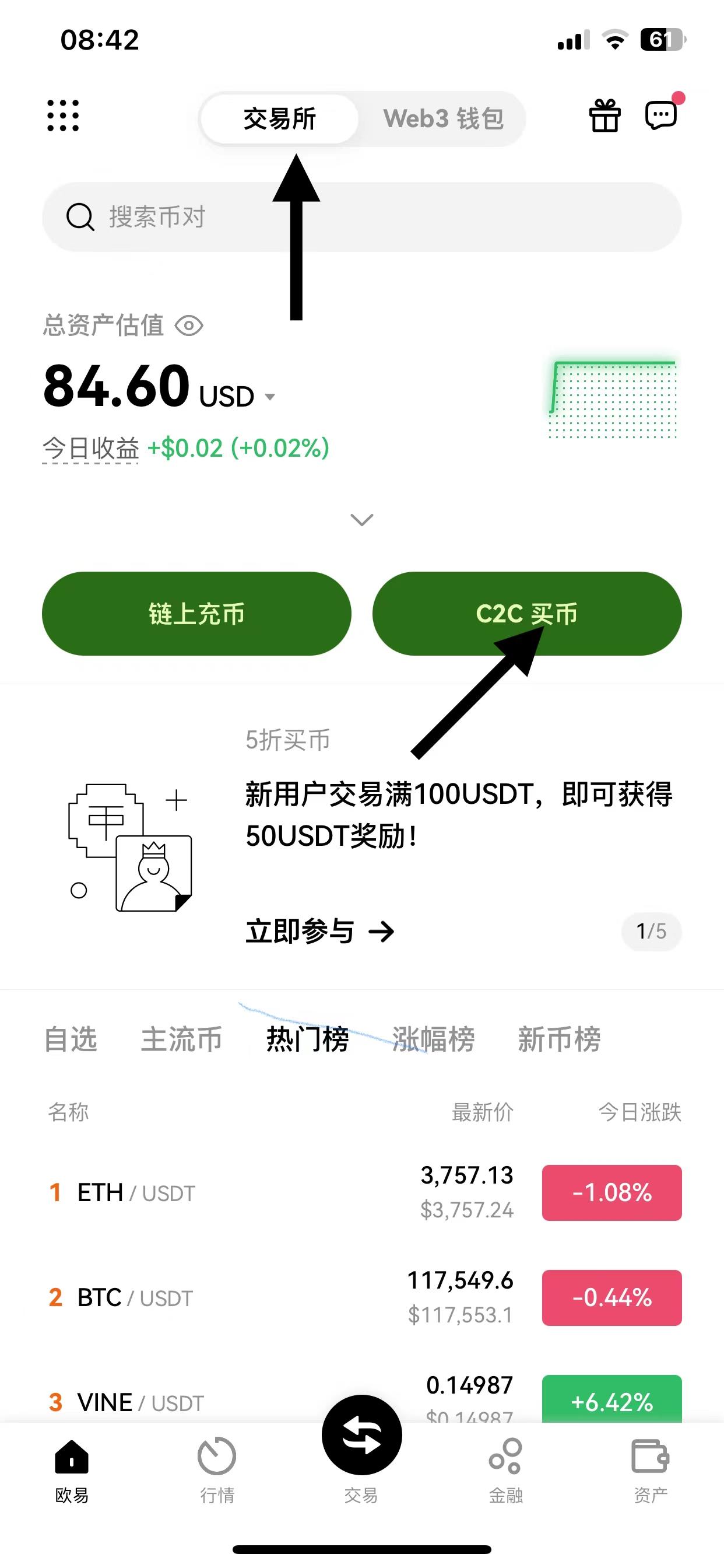The width and height of the screenshot is (724, 1568).
Task: Switch to the 自选 list tab
Action: (71, 1039)
